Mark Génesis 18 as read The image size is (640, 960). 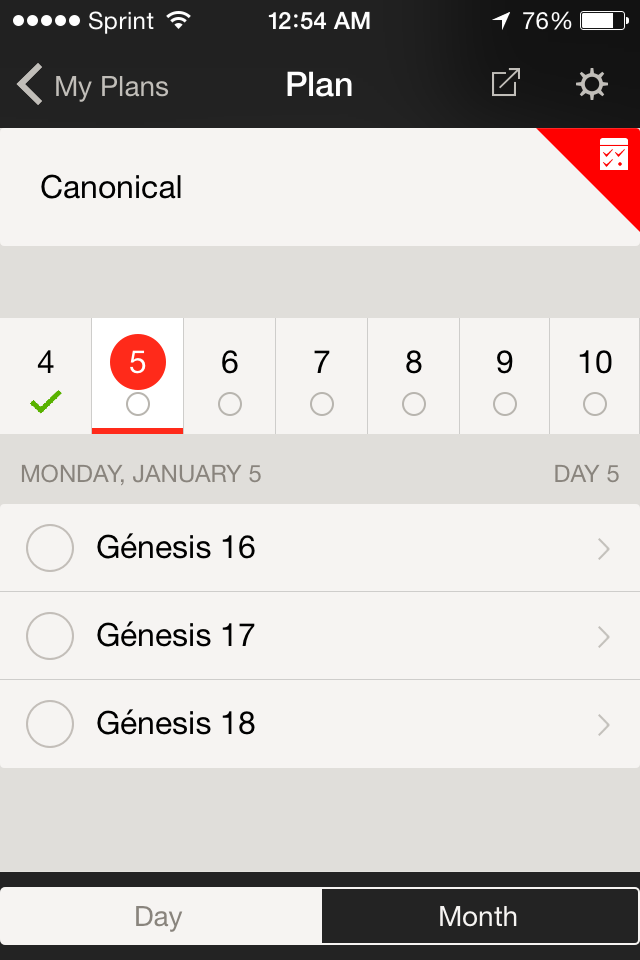pyautogui.click(x=50, y=724)
